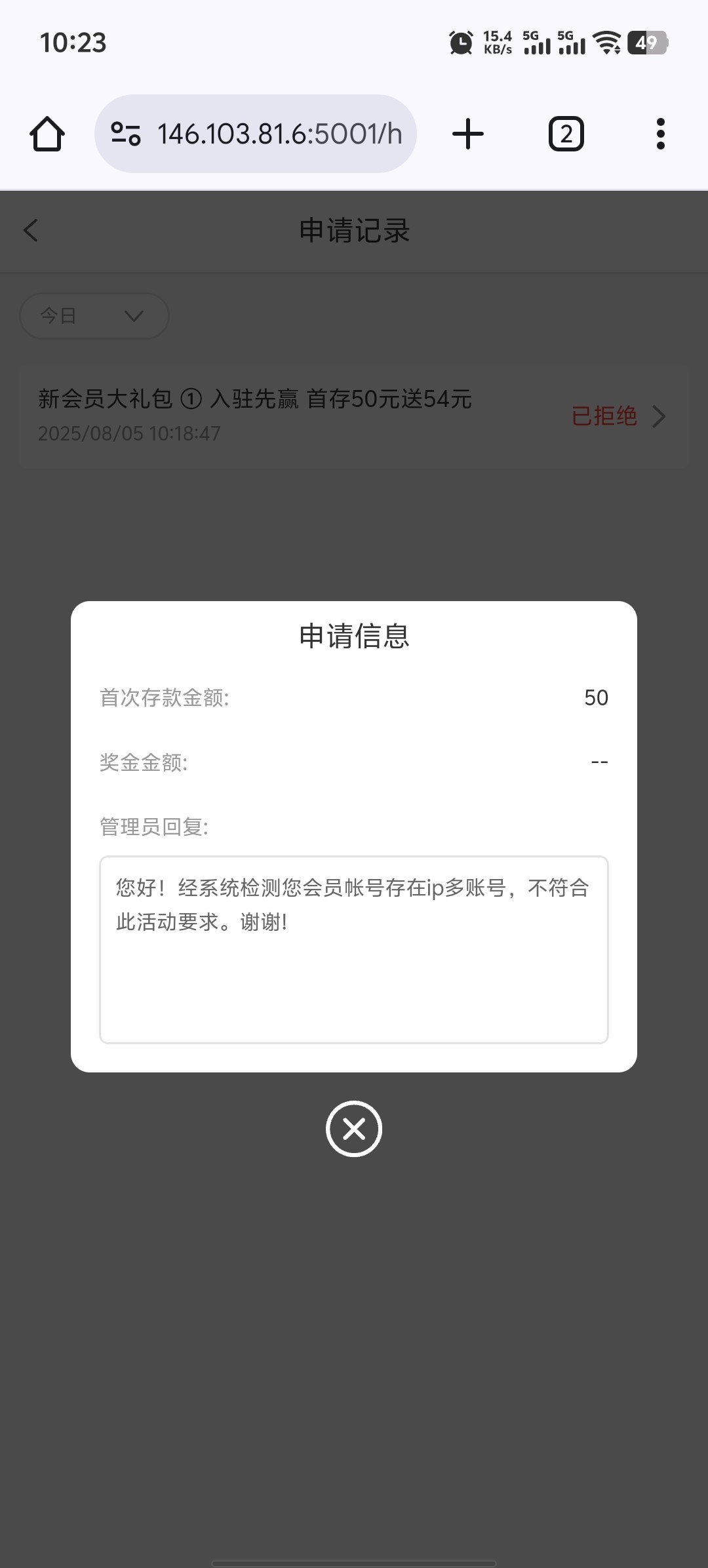
Task: Tap the URL address bar
Action: pos(279,134)
